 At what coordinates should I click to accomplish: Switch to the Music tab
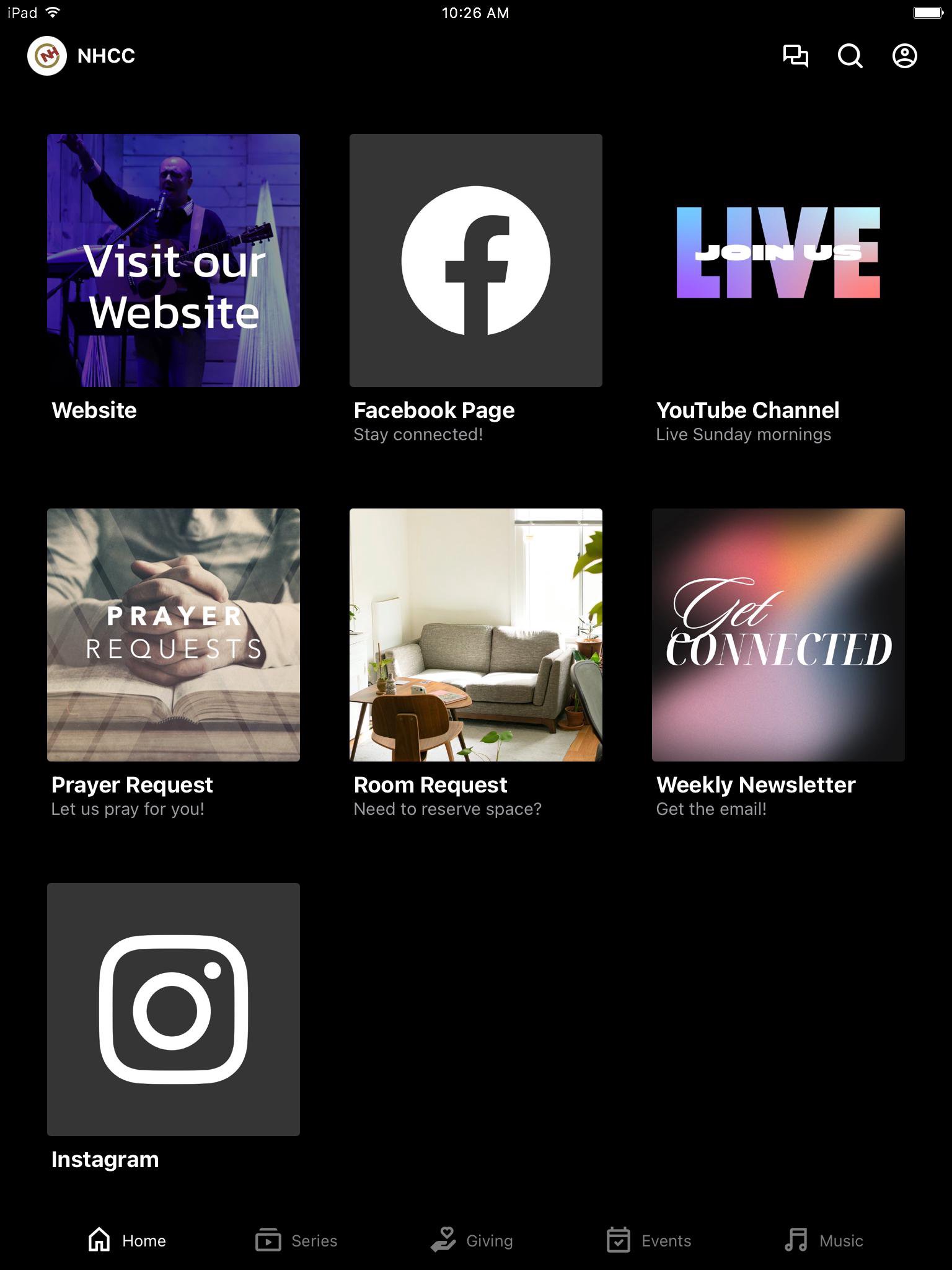824,1240
